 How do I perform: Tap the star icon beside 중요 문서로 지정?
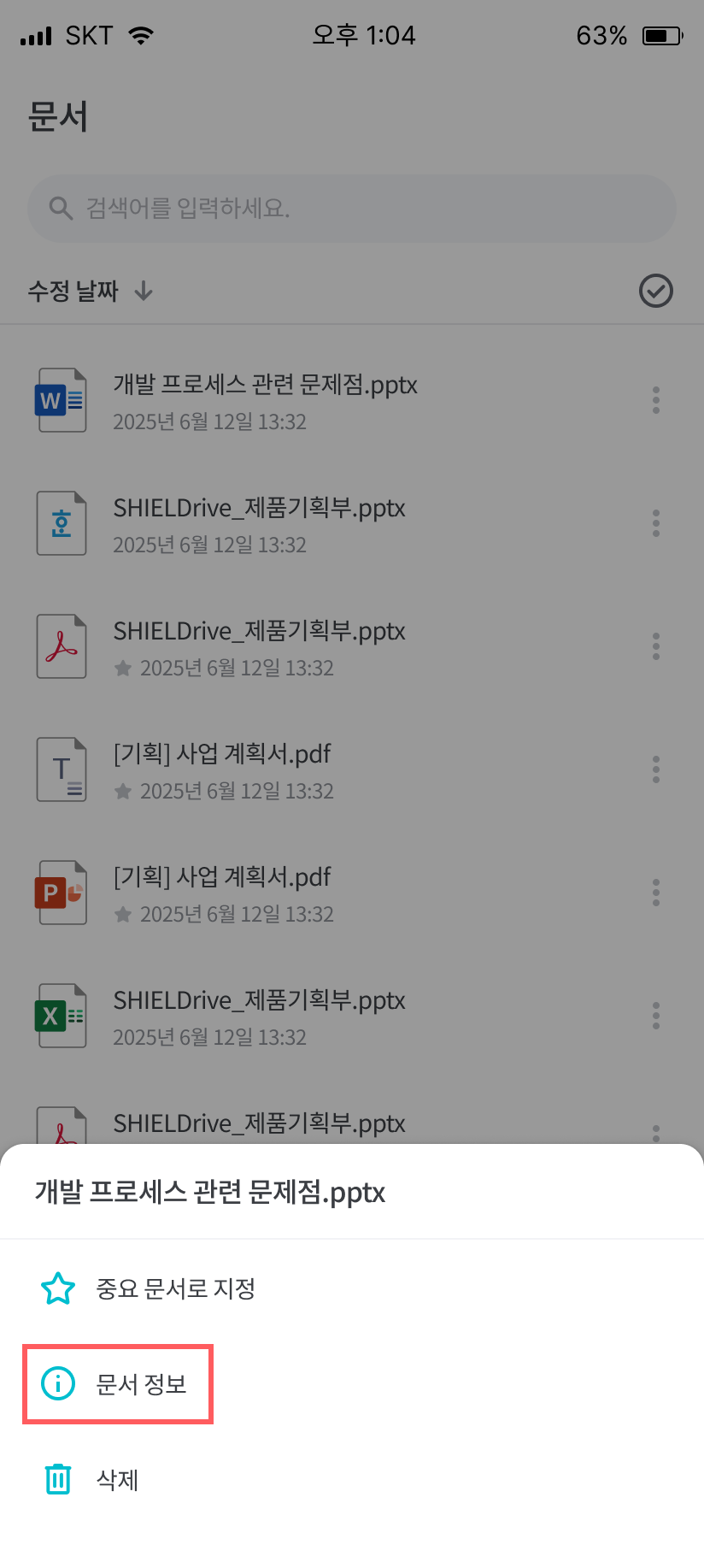[56, 1288]
